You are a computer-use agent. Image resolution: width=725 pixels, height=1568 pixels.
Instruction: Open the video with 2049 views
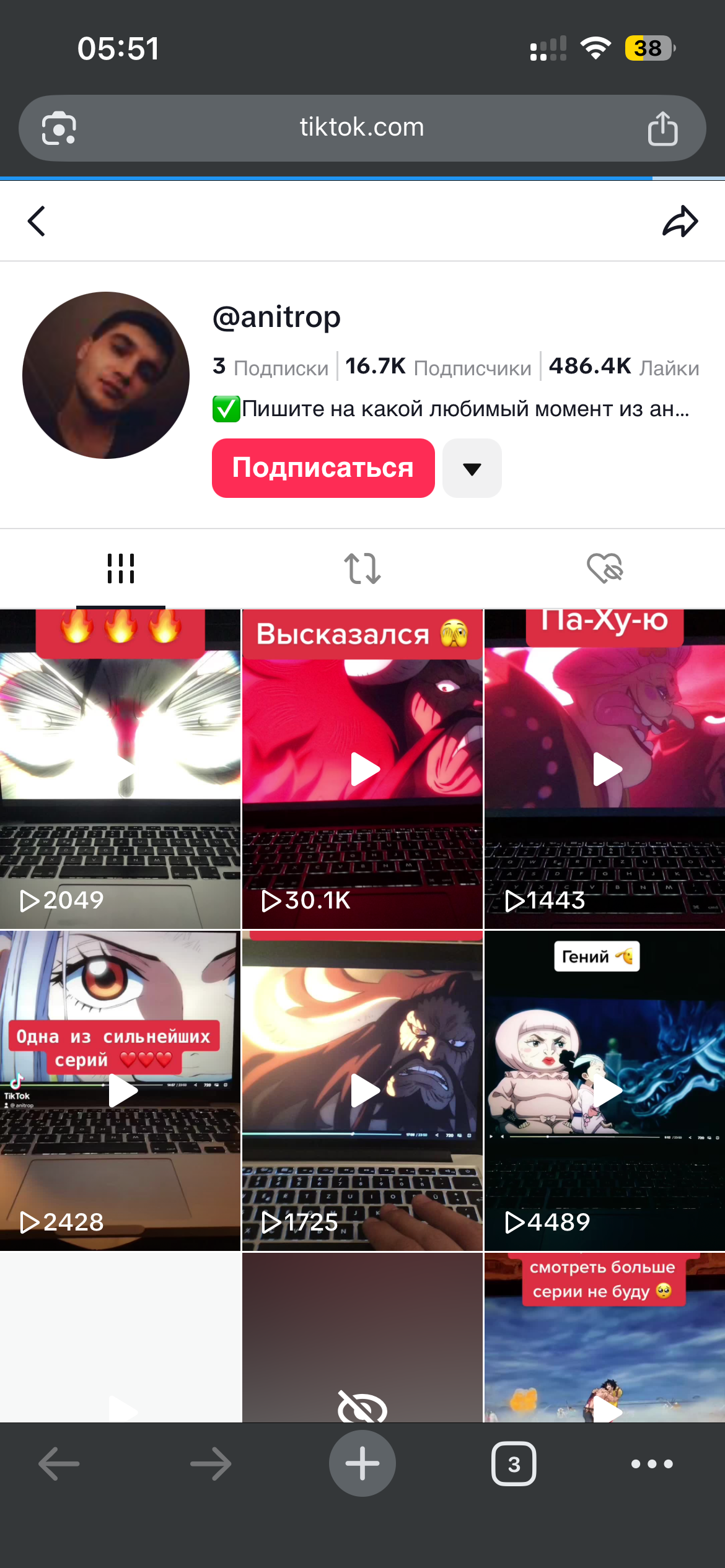tap(120, 769)
